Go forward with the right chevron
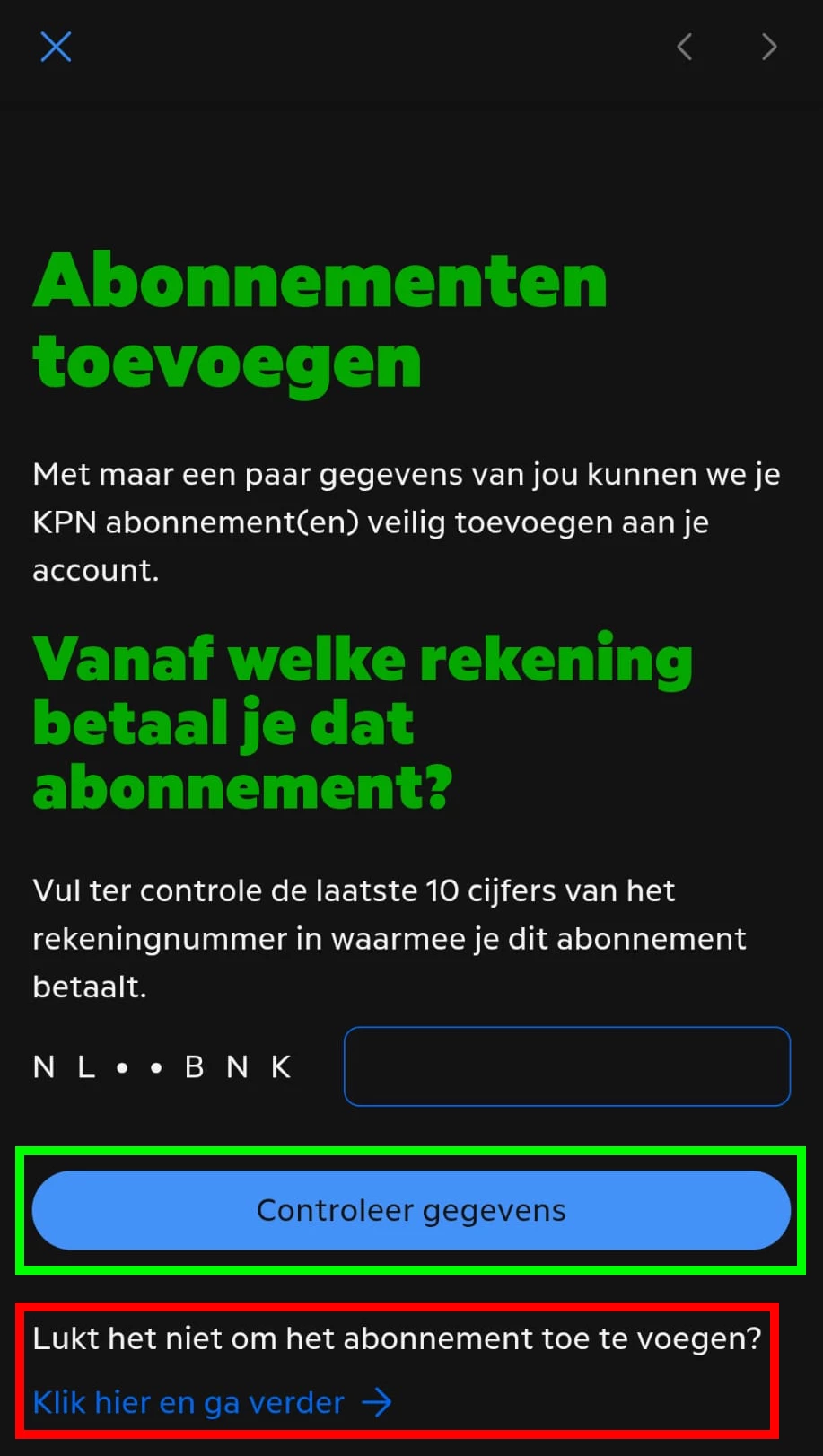The image size is (823, 1456). (768, 47)
